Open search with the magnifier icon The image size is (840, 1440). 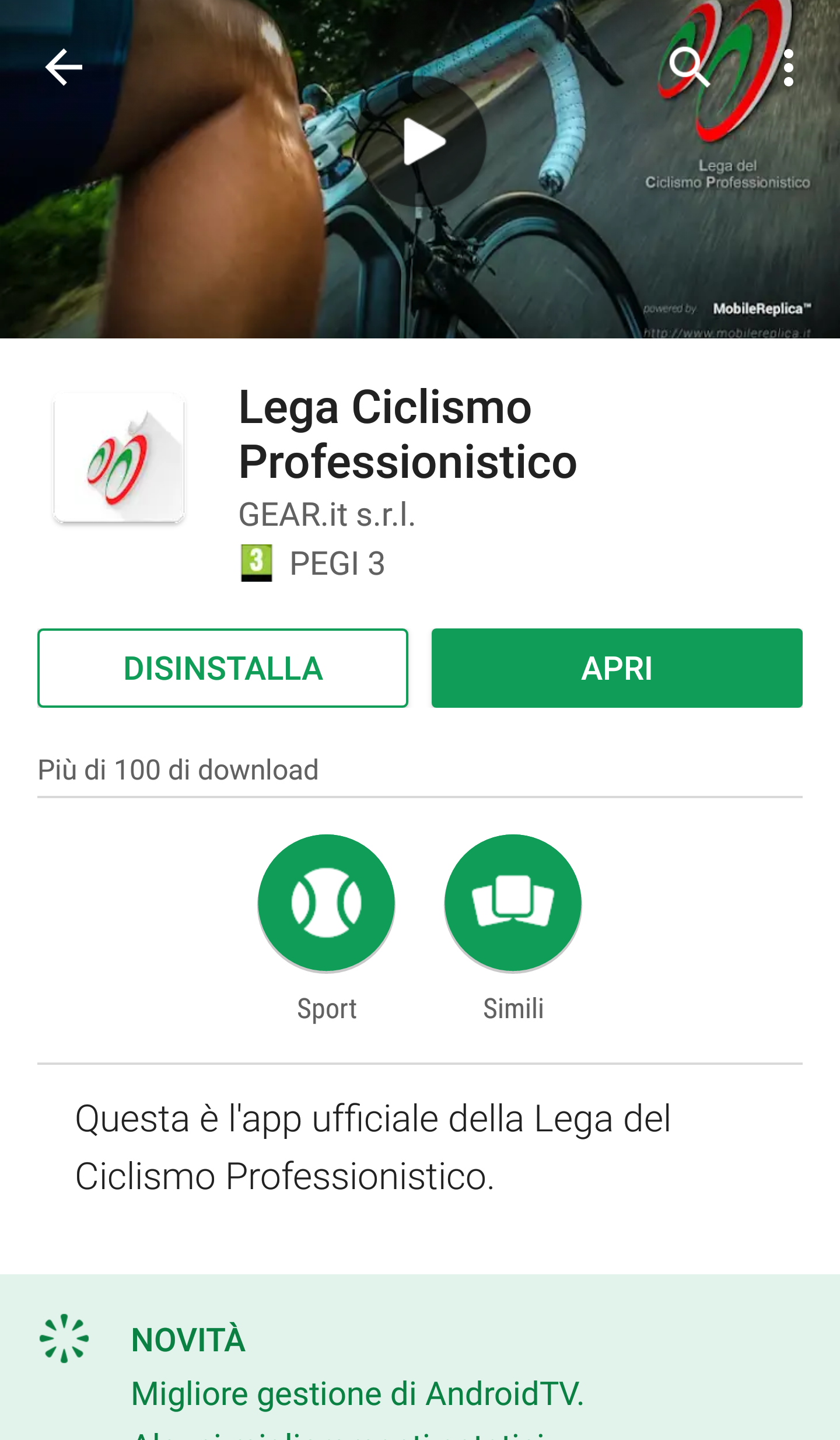(x=689, y=67)
